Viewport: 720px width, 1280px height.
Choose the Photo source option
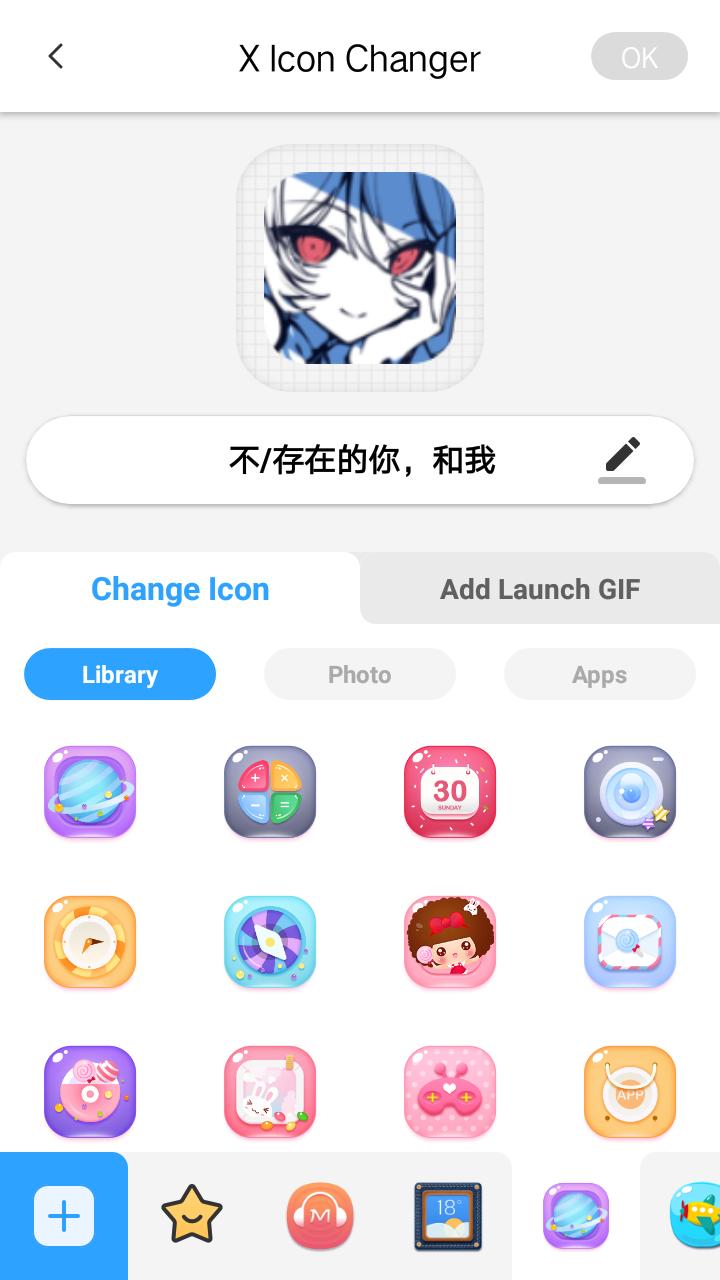click(x=360, y=675)
